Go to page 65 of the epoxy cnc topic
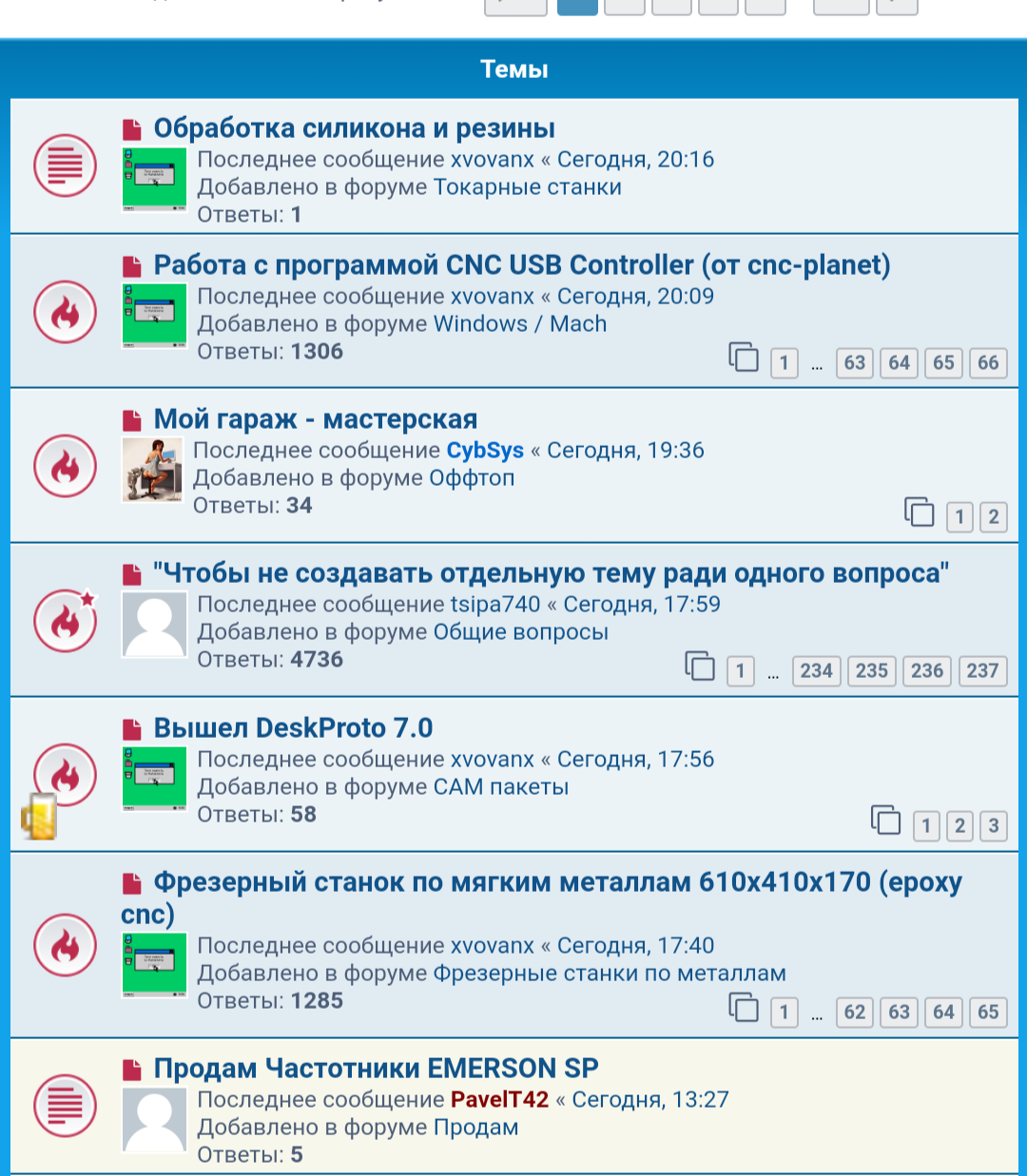The height and width of the screenshot is (1176, 1027). pyautogui.click(x=988, y=1012)
